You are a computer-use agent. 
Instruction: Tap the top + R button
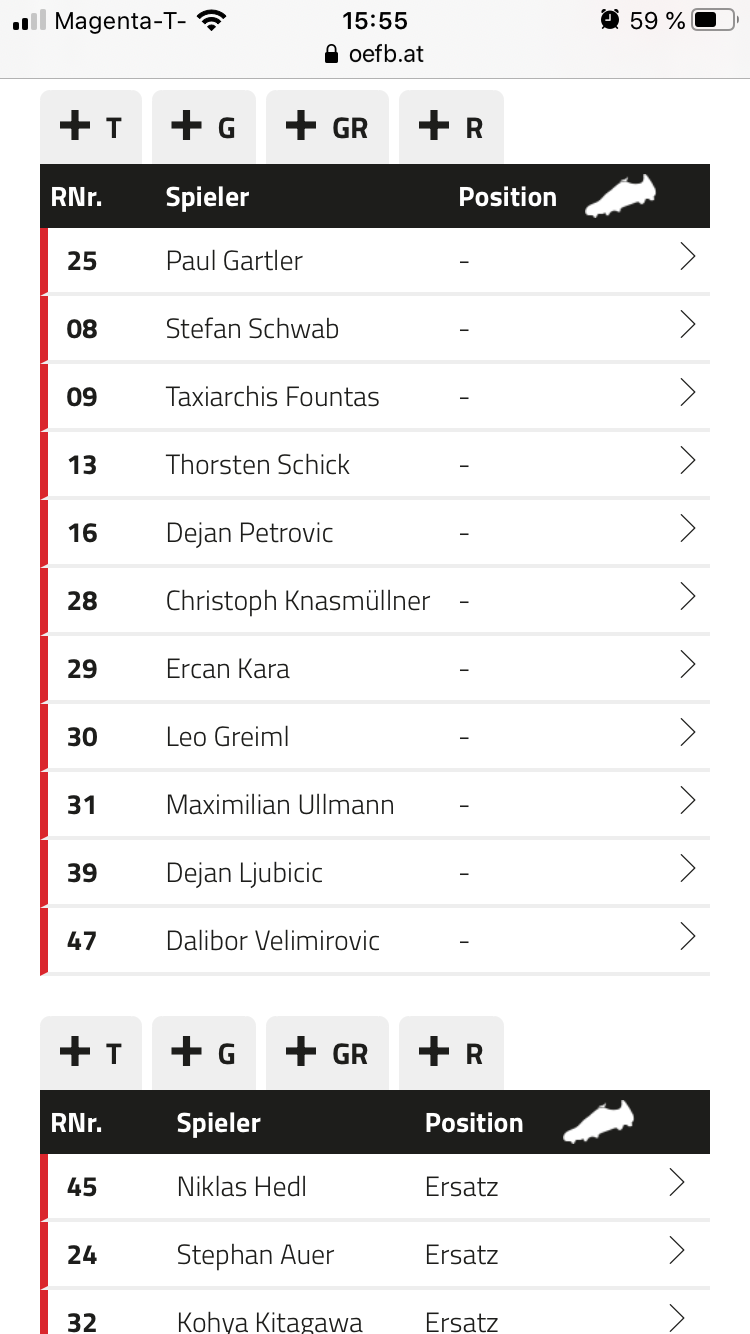pos(451,127)
